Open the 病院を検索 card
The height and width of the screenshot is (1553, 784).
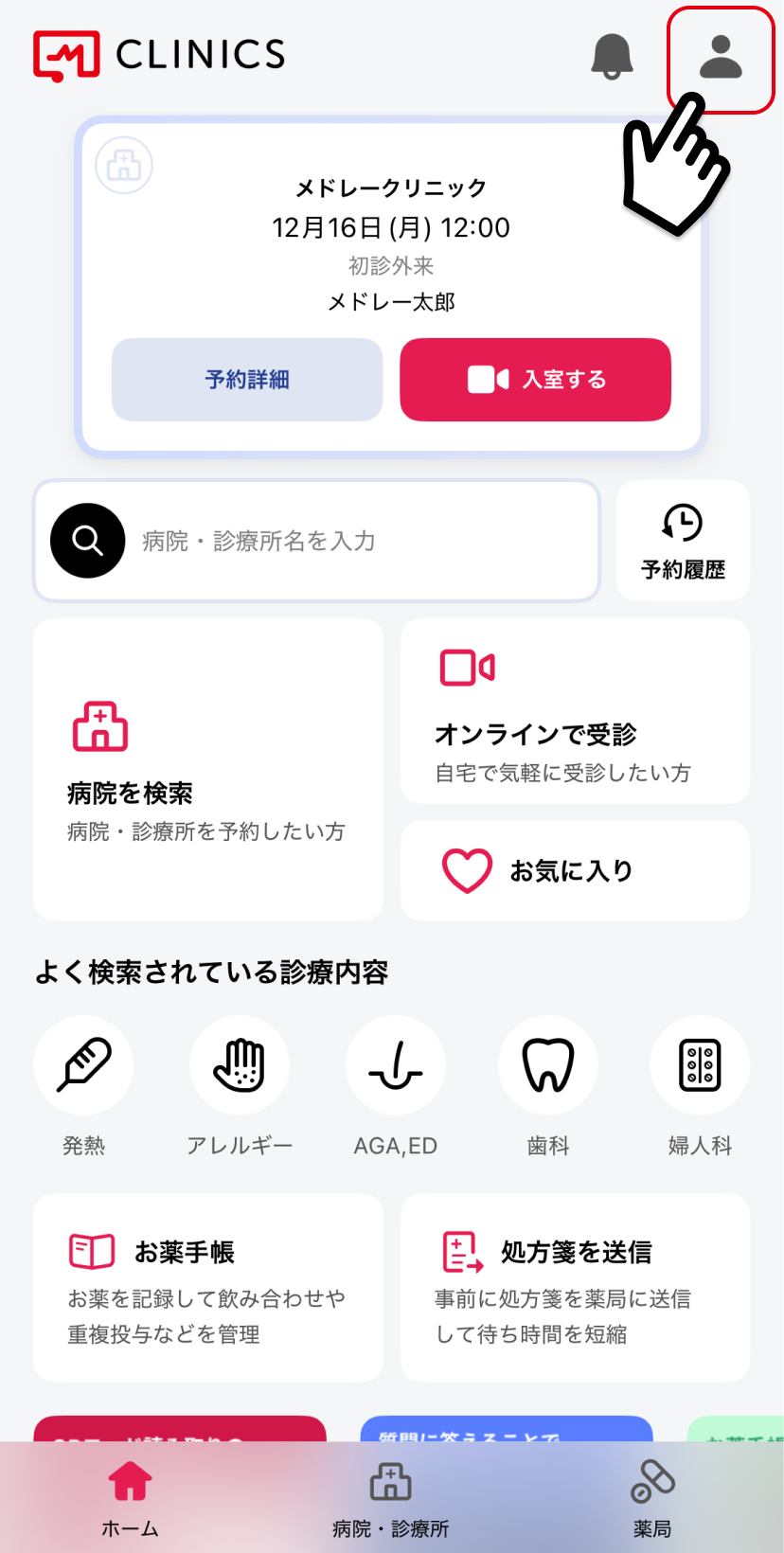tap(208, 769)
